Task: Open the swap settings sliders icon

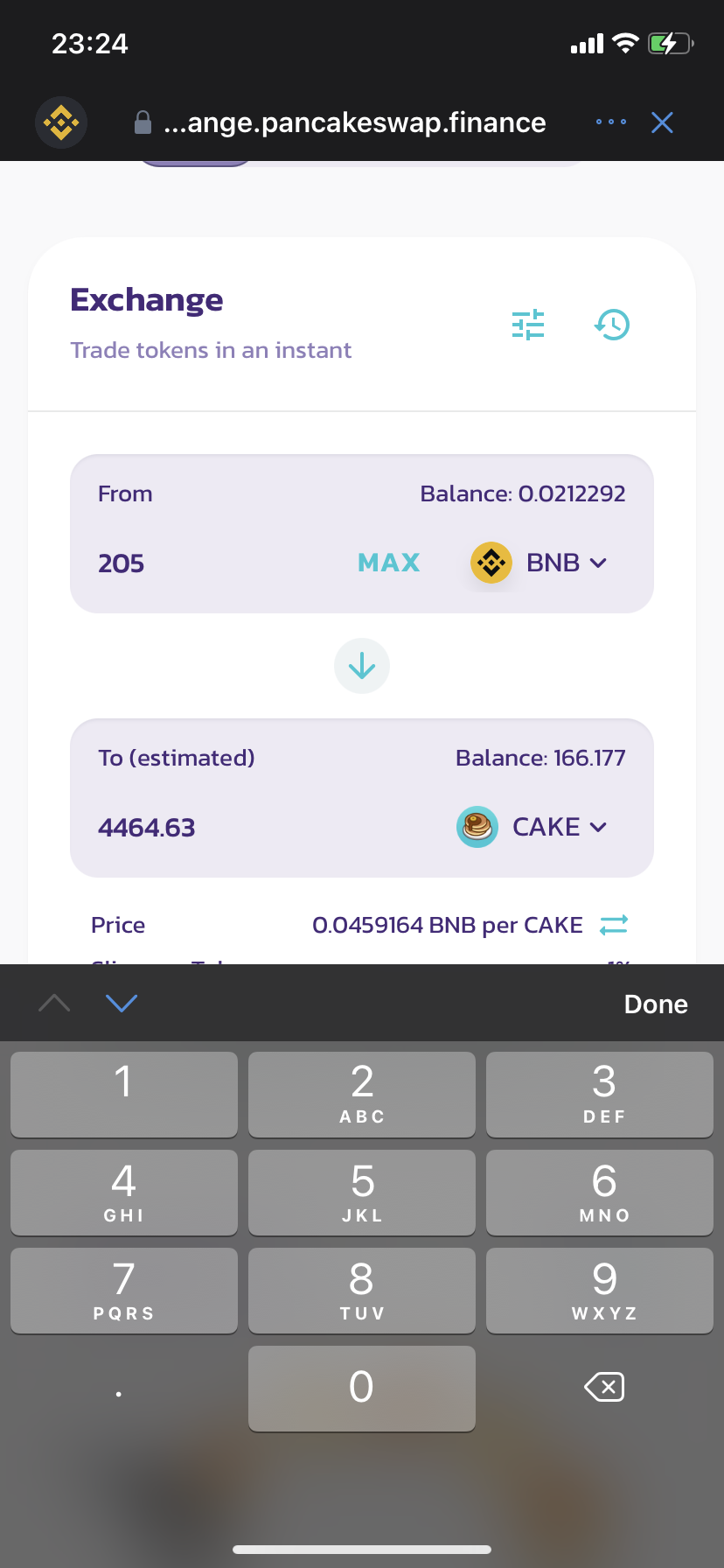Action: coord(528,325)
